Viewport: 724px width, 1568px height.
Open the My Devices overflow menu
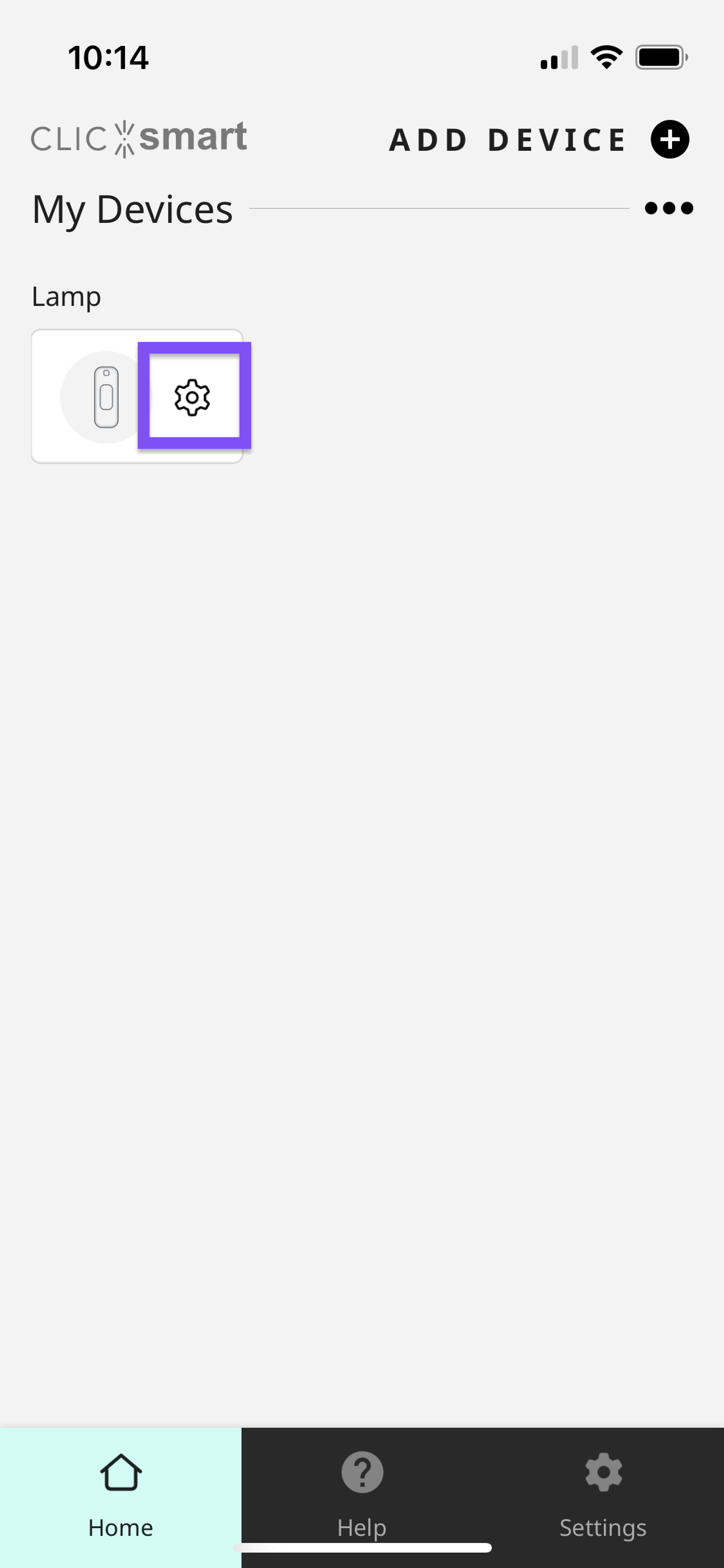pyautogui.click(x=668, y=208)
